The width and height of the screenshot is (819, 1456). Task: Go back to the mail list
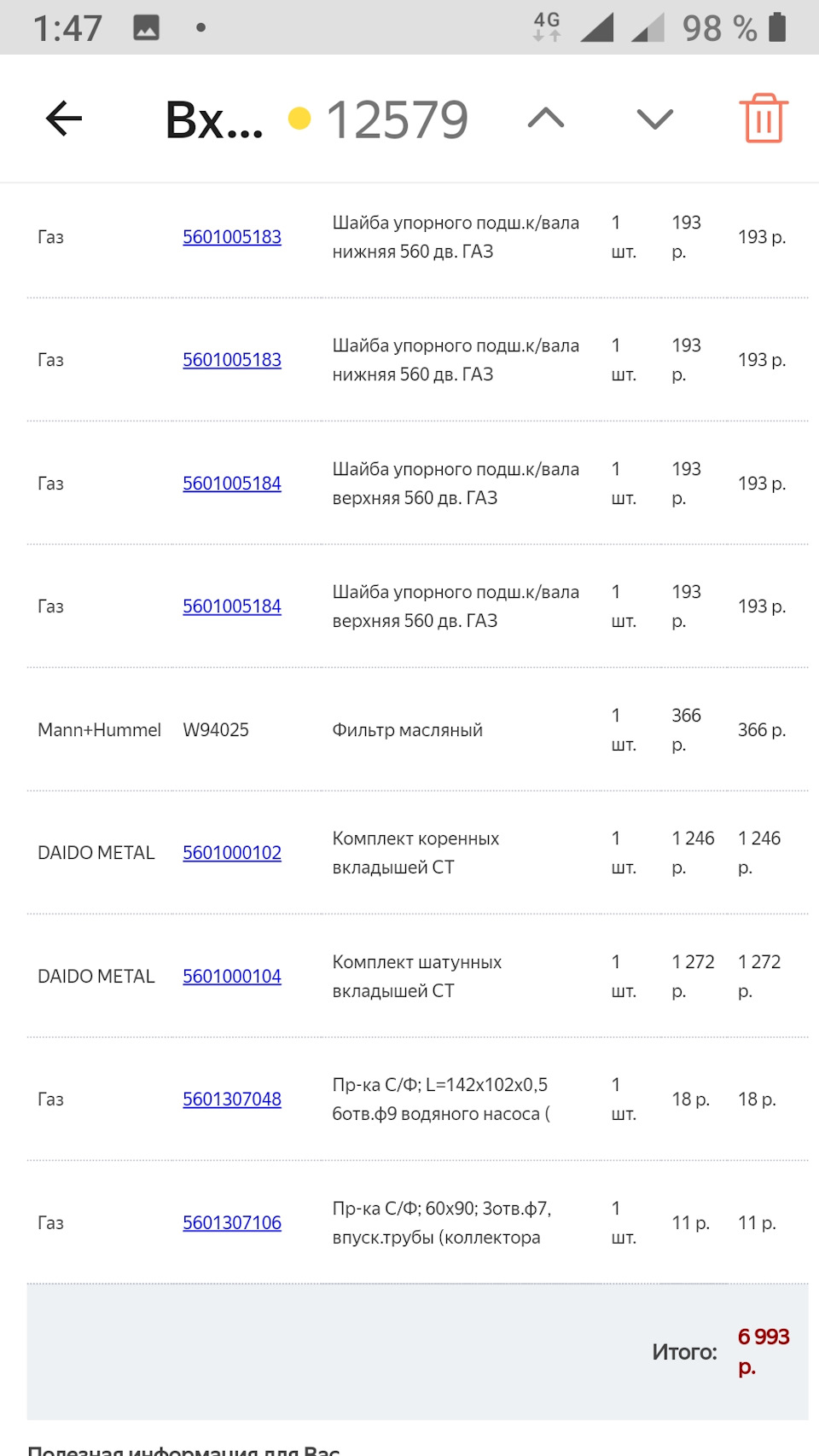(64, 119)
